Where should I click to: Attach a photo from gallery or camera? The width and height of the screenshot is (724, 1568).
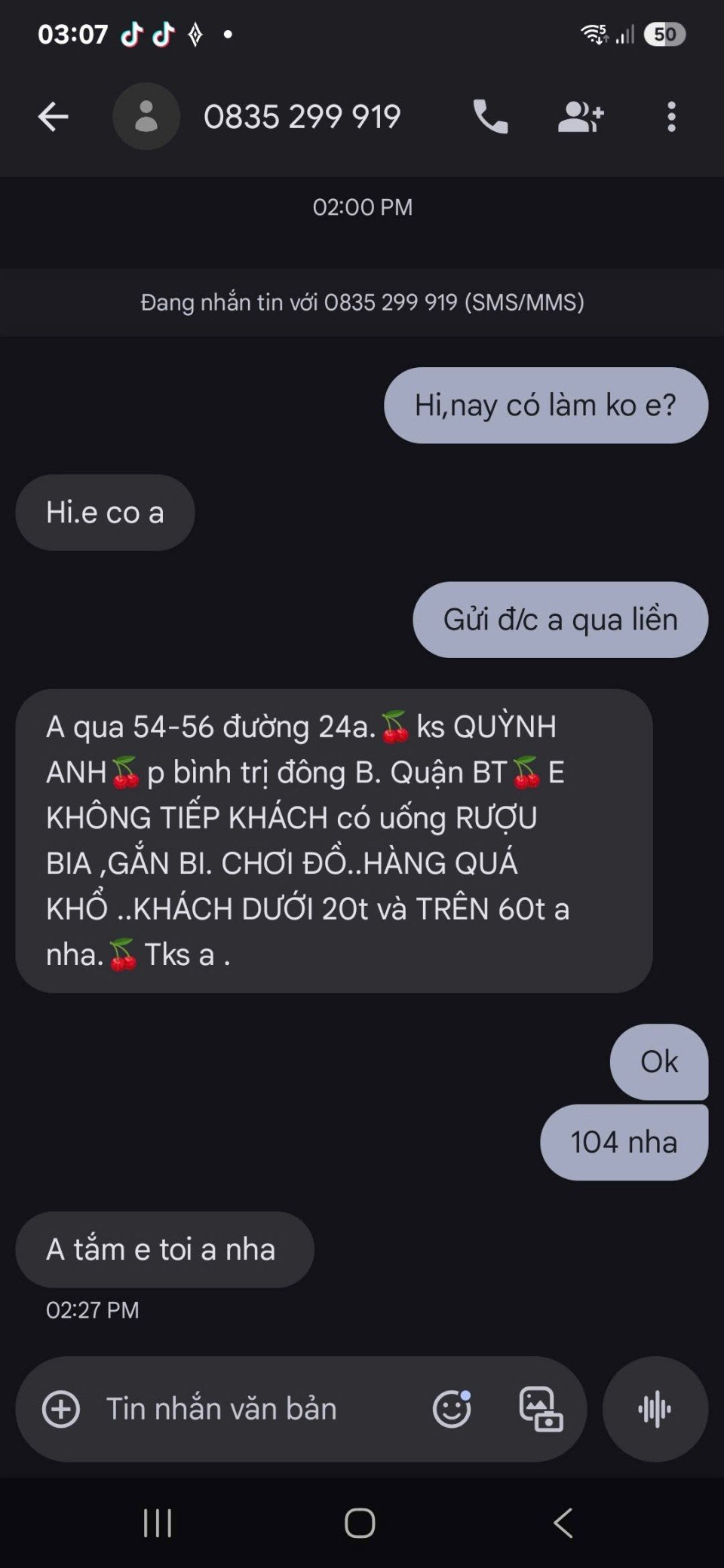point(541,1409)
